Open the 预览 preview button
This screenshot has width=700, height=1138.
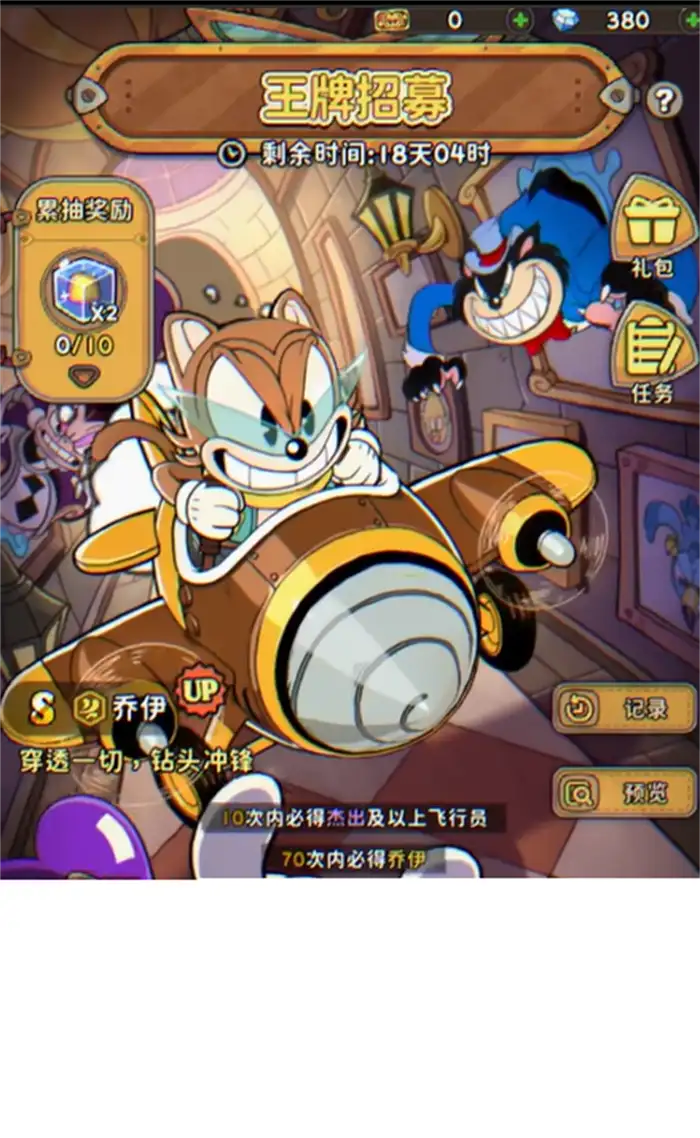tap(623, 794)
